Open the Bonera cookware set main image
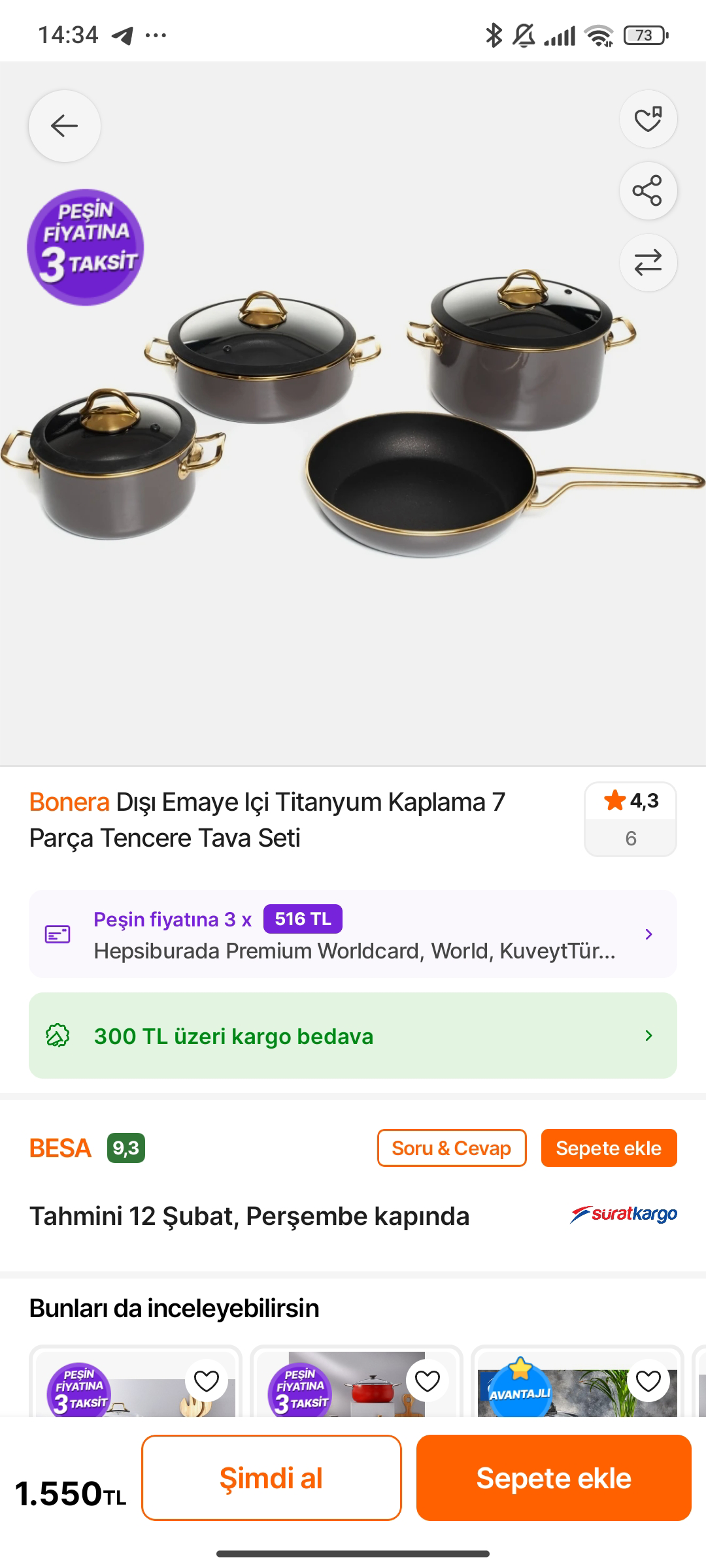Viewport: 706px width, 1568px height. click(x=353, y=418)
